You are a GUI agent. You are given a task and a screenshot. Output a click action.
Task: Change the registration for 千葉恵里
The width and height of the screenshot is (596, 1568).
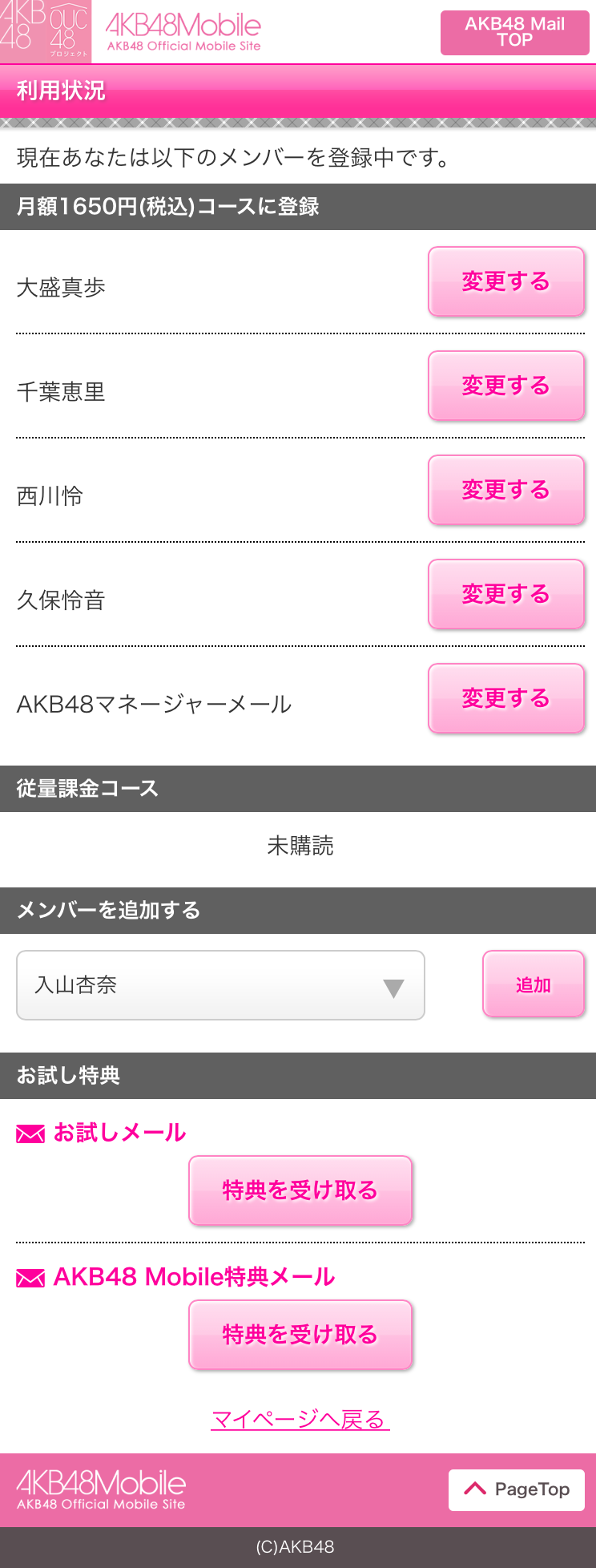click(506, 386)
